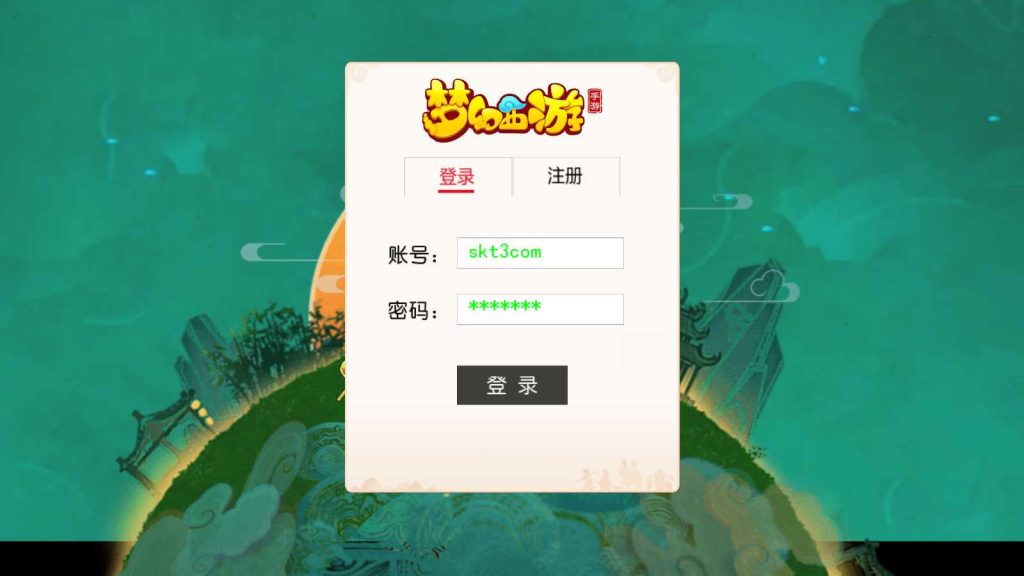Focus the 密码 password field
This screenshot has height=576, width=1024.
[x=540, y=309]
